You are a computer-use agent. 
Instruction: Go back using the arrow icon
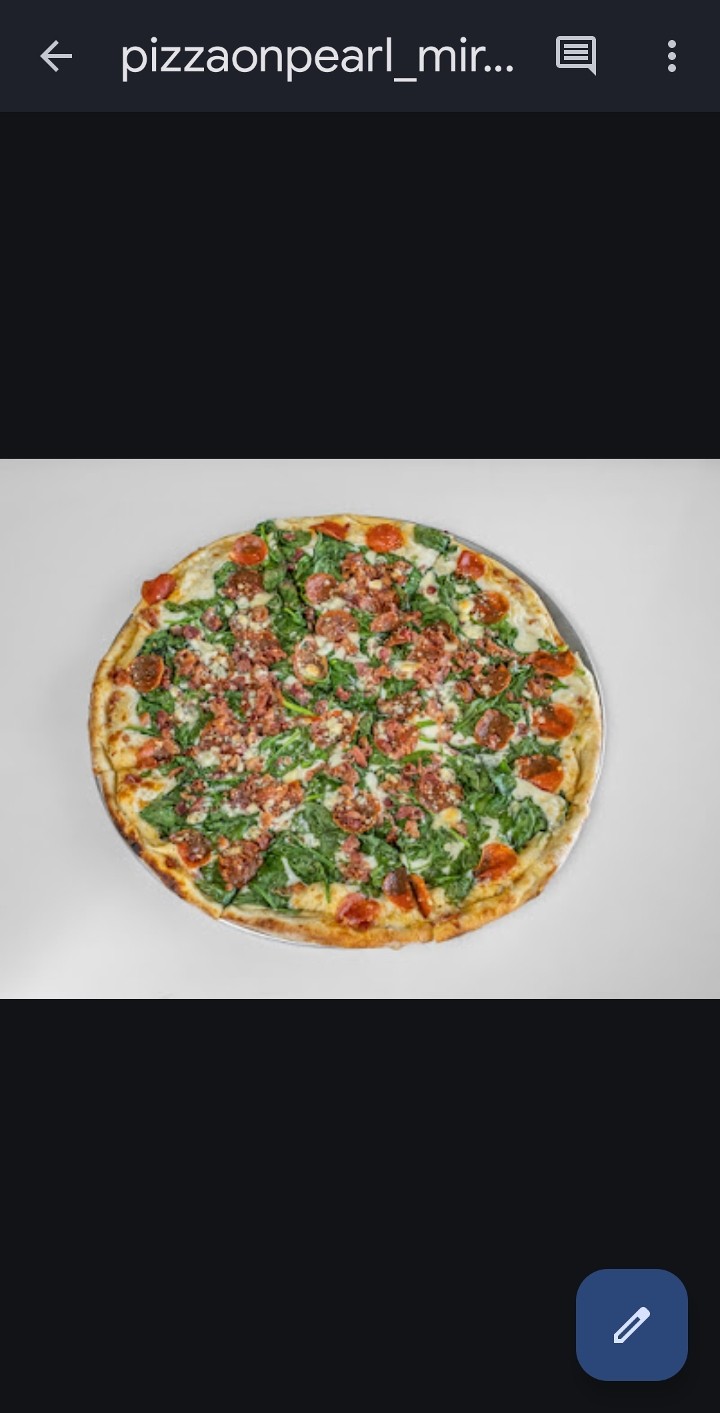tap(56, 57)
